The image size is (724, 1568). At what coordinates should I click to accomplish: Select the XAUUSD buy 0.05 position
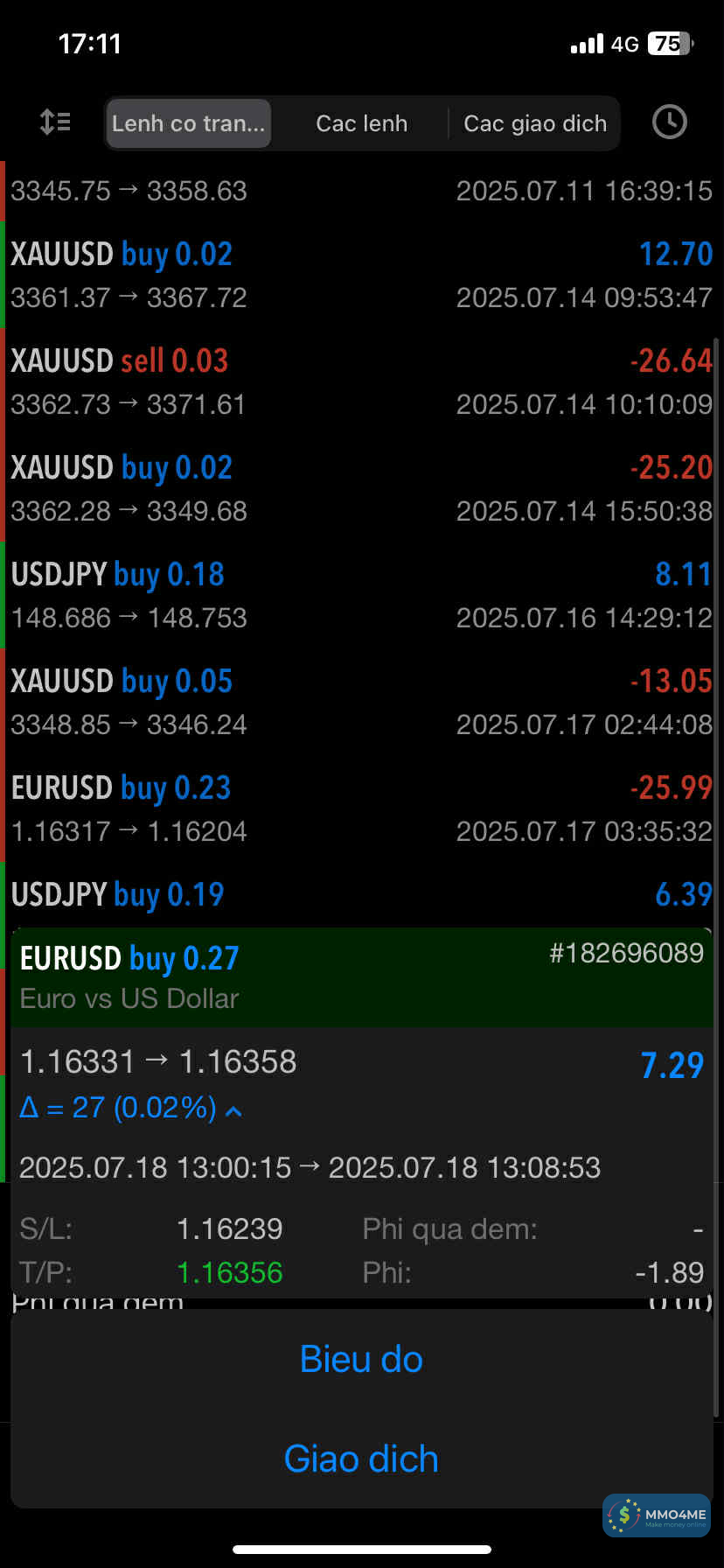tap(361, 702)
